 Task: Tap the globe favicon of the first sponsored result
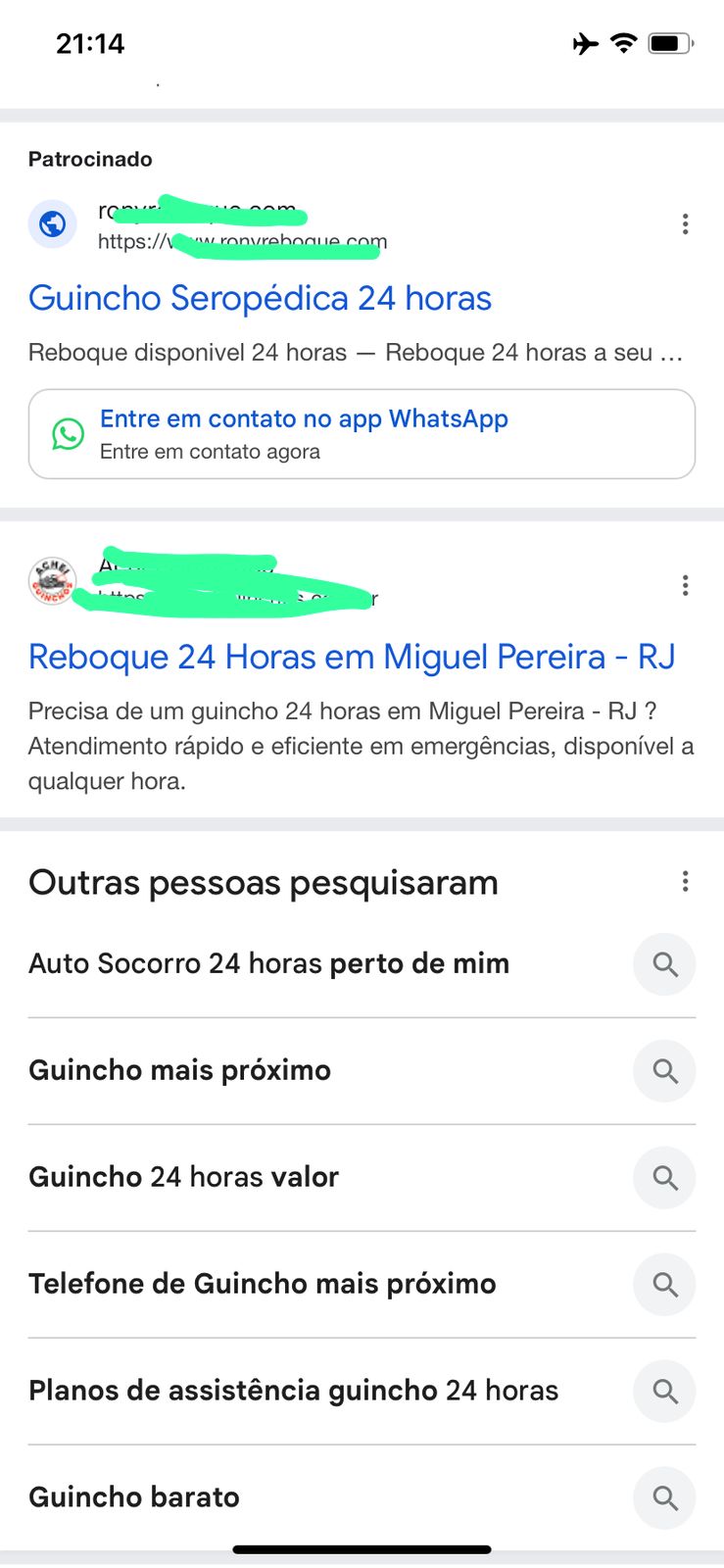pyautogui.click(x=52, y=224)
